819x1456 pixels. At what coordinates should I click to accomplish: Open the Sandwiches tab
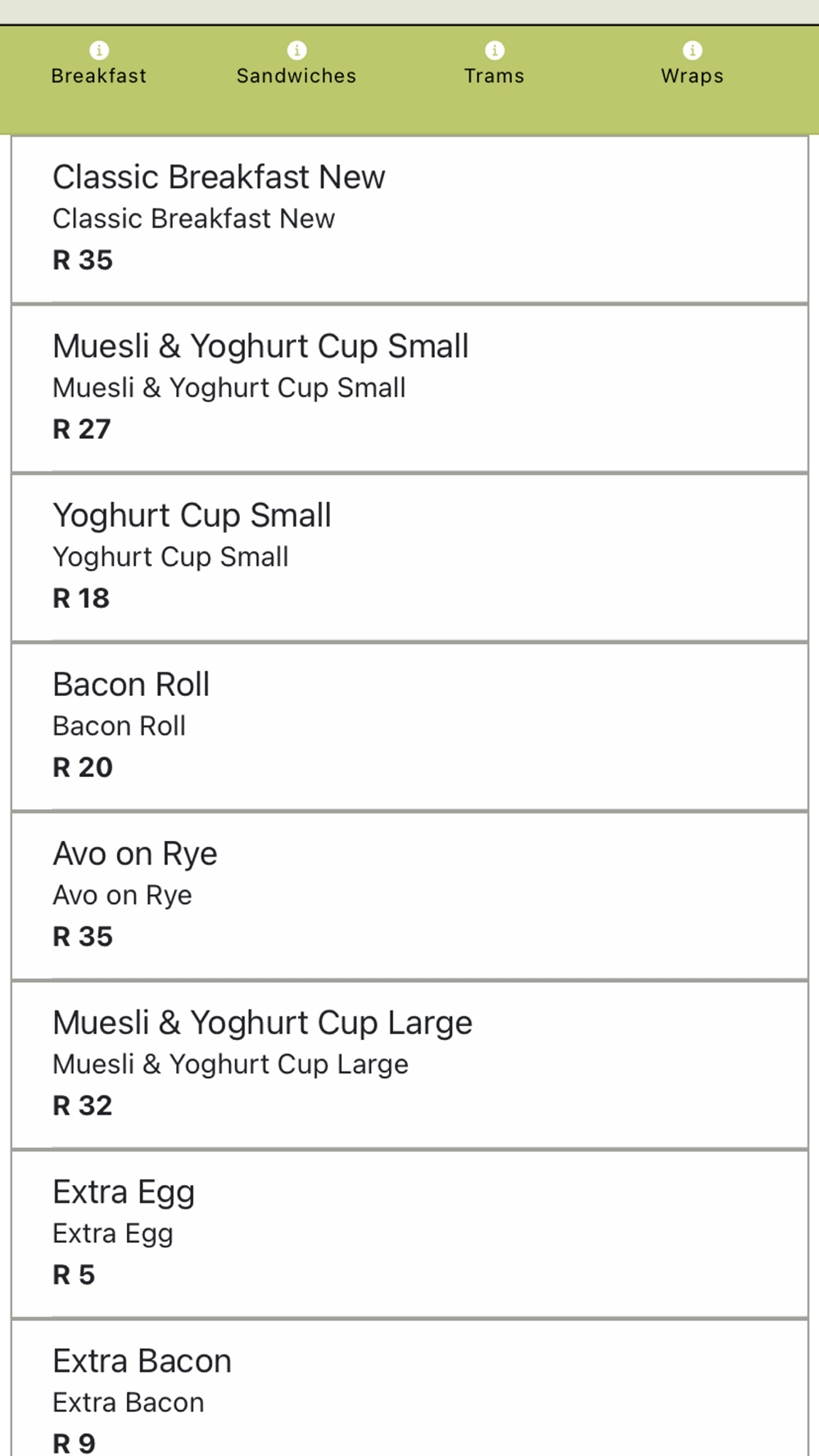point(296,65)
